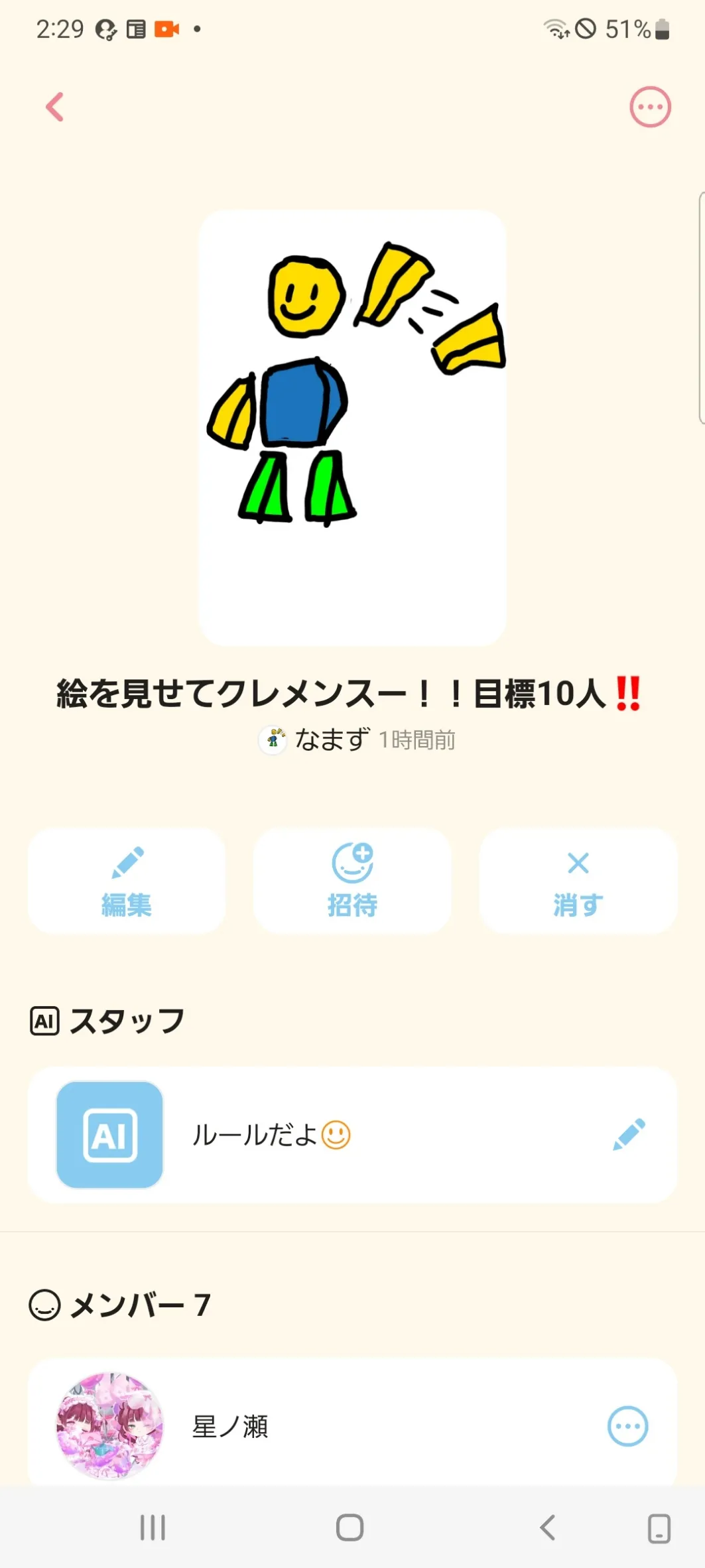This screenshot has height=1568, width=705.
Task: Tap the 編集 edit button
Action: click(127, 881)
